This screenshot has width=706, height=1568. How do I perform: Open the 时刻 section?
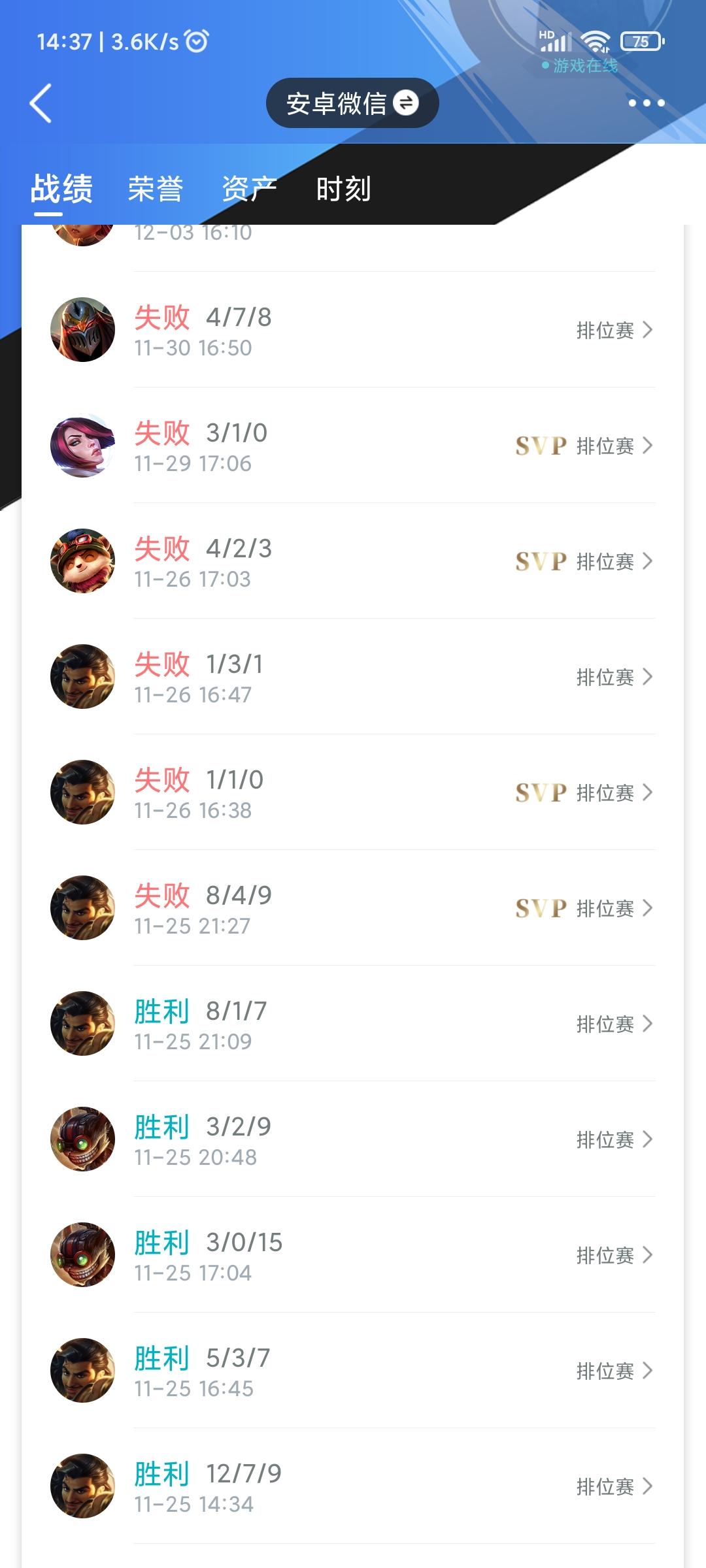point(344,189)
